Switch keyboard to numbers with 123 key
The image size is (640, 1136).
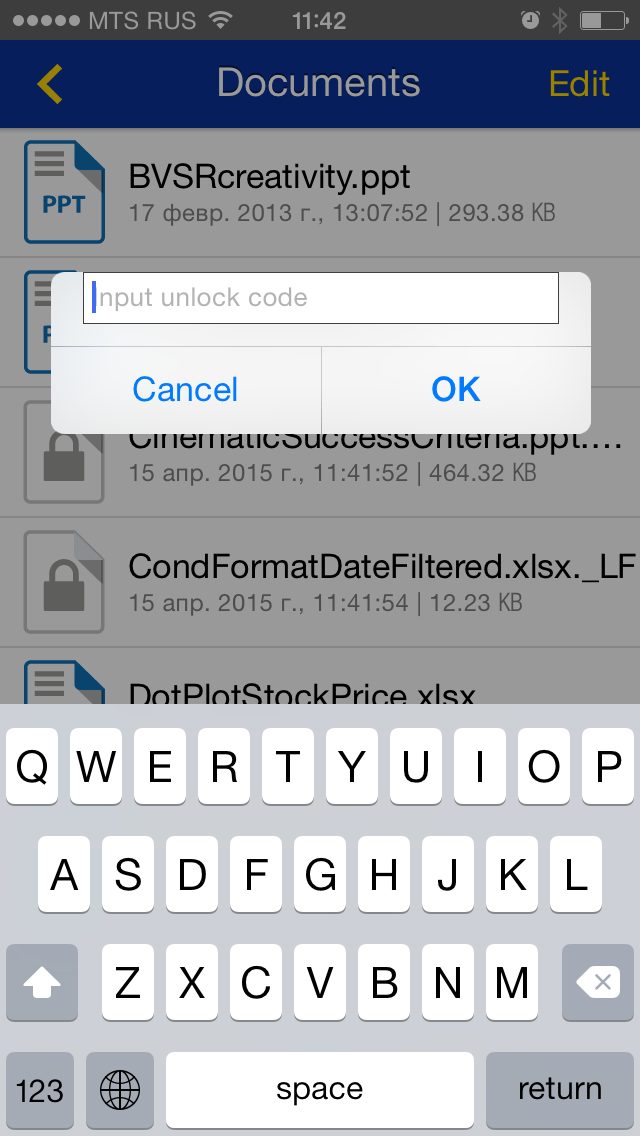40,1089
